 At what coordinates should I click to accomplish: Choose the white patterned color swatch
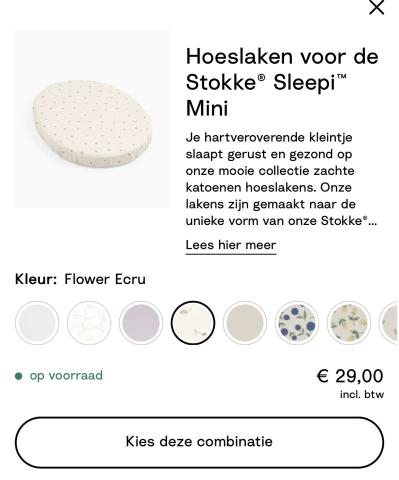(x=89, y=323)
